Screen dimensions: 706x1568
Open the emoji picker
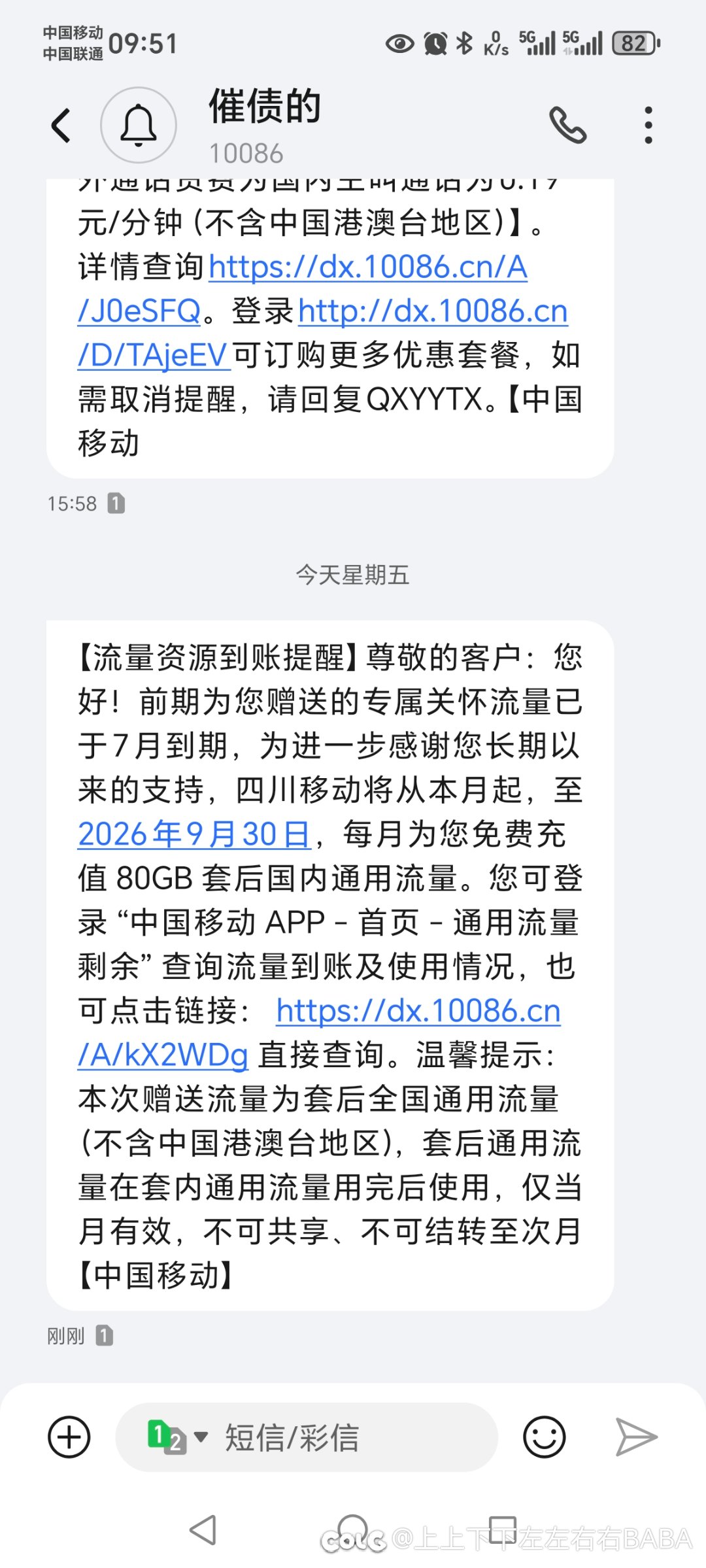pyautogui.click(x=544, y=1437)
